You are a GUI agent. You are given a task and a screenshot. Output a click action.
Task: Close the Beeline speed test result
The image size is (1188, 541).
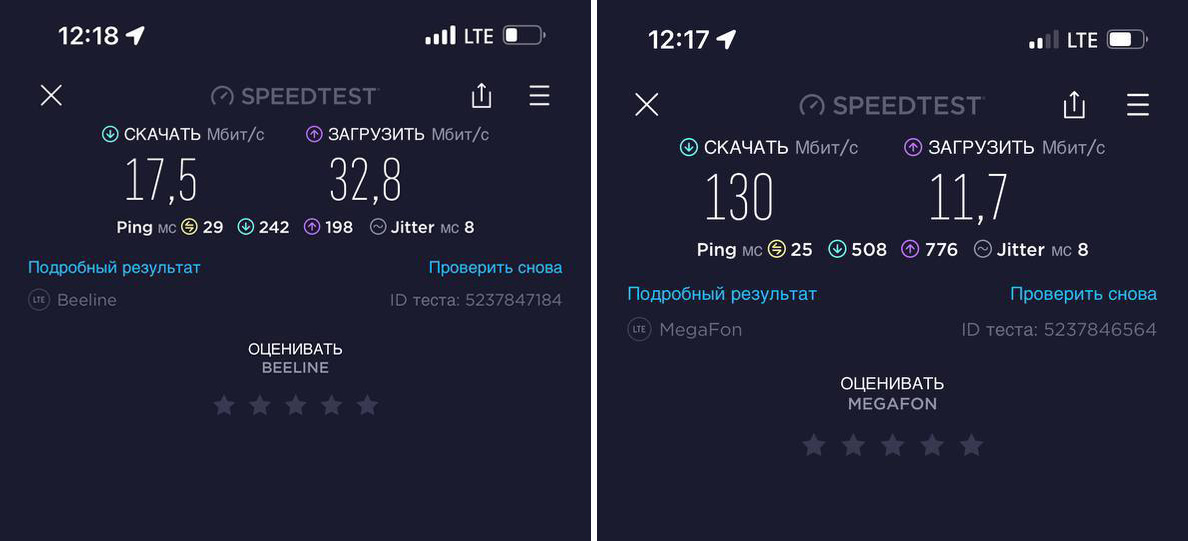[x=51, y=95]
